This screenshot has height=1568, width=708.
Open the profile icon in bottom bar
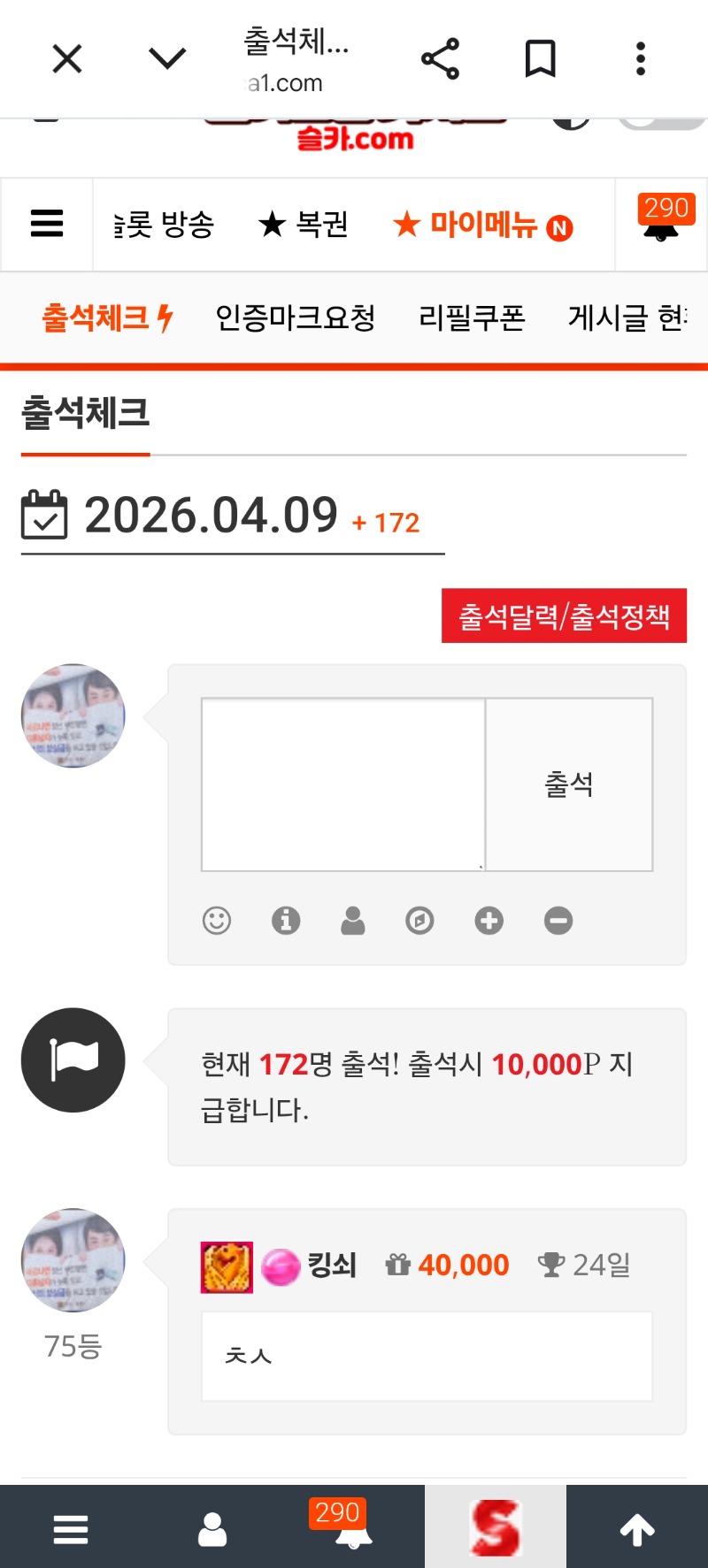click(x=212, y=1528)
